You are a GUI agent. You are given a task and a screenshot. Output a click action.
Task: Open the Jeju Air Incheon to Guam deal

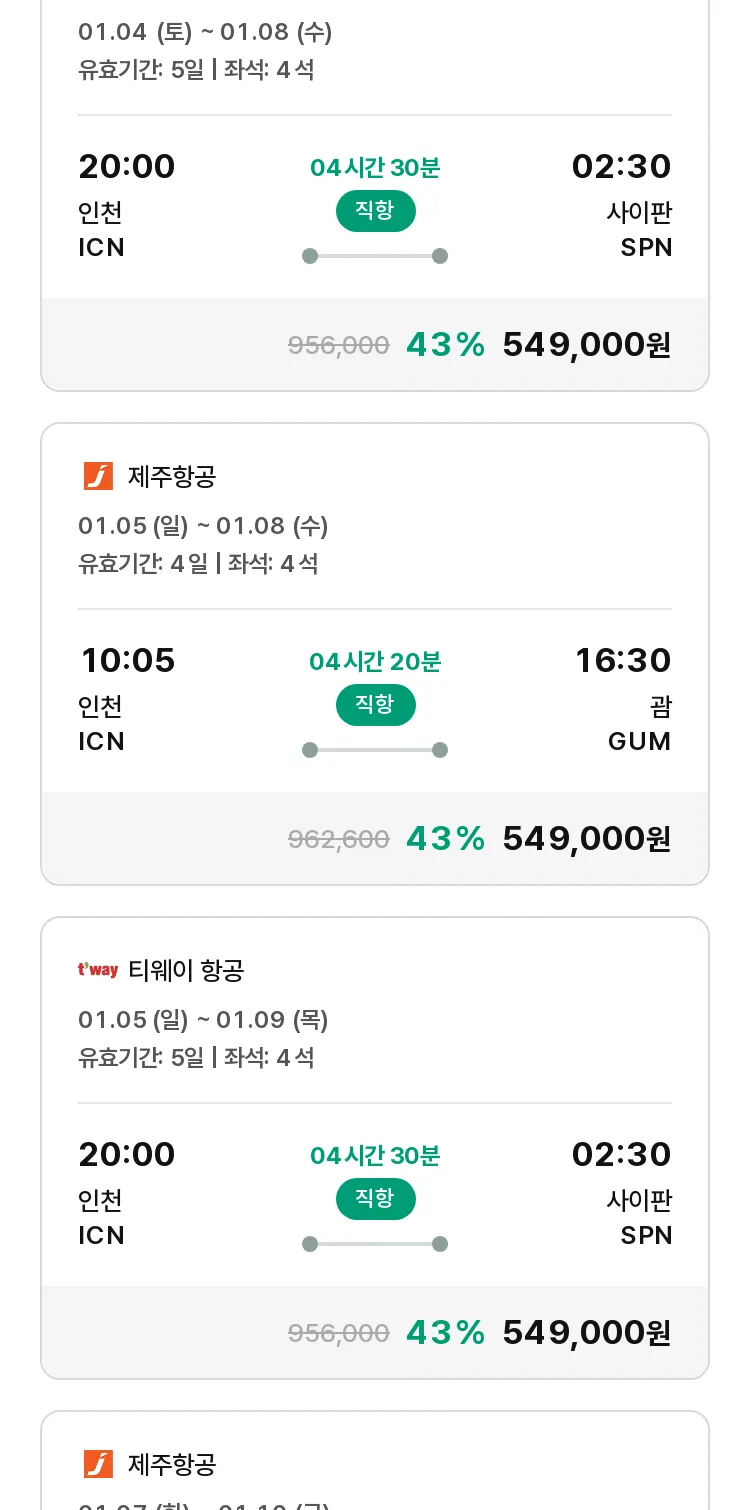click(x=375, y=654)
